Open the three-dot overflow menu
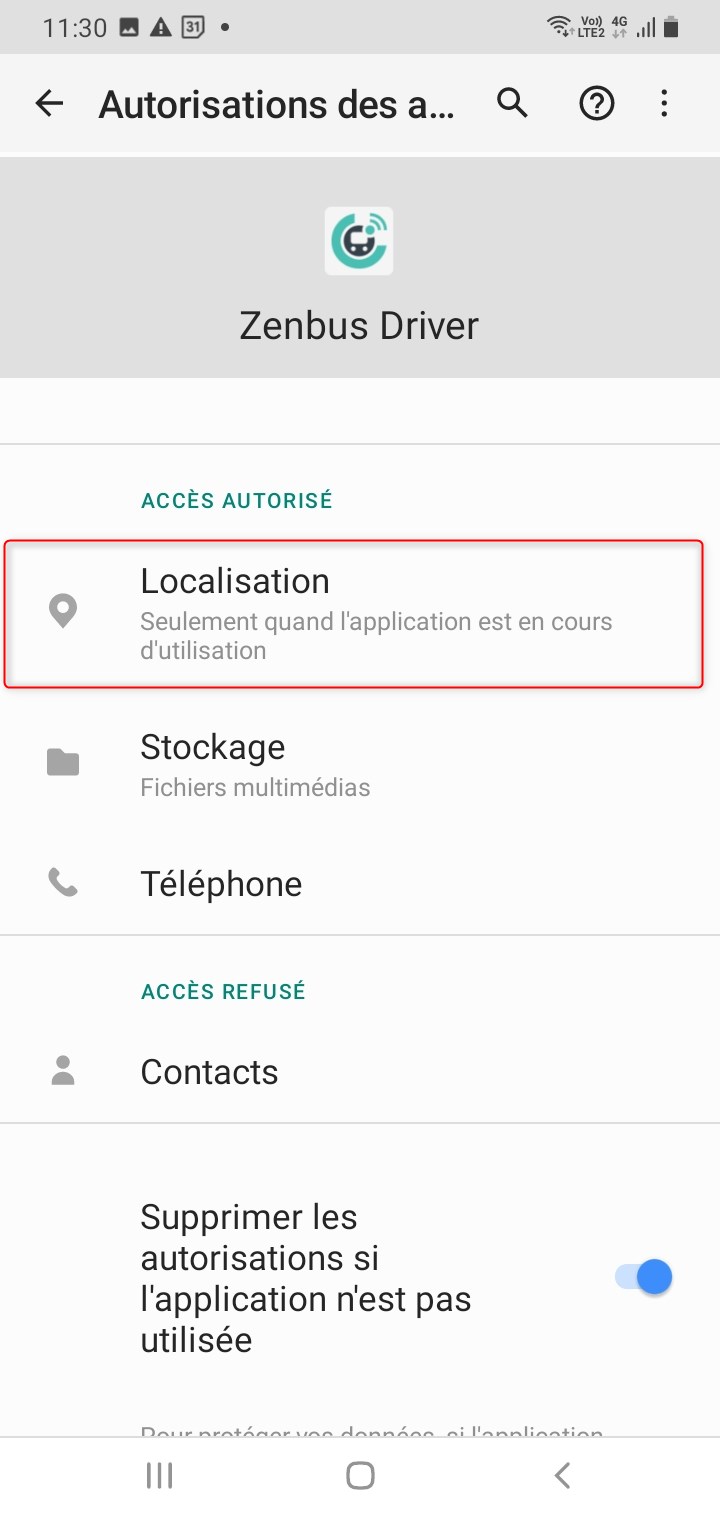Screen dimensions: 720x1520 pos(664,103)
